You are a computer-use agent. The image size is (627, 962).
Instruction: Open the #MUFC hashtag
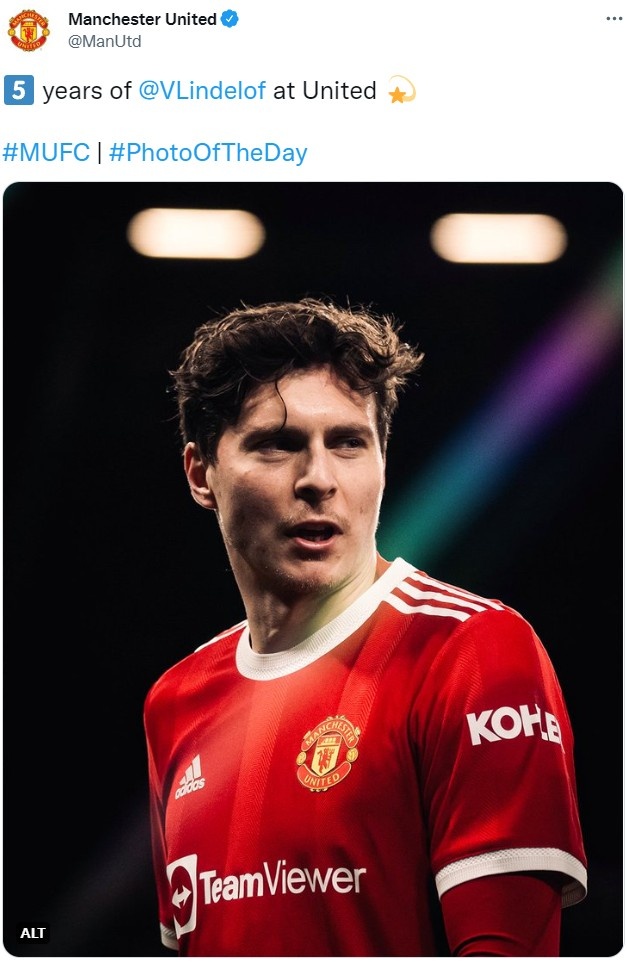click(x=46, y=153)
